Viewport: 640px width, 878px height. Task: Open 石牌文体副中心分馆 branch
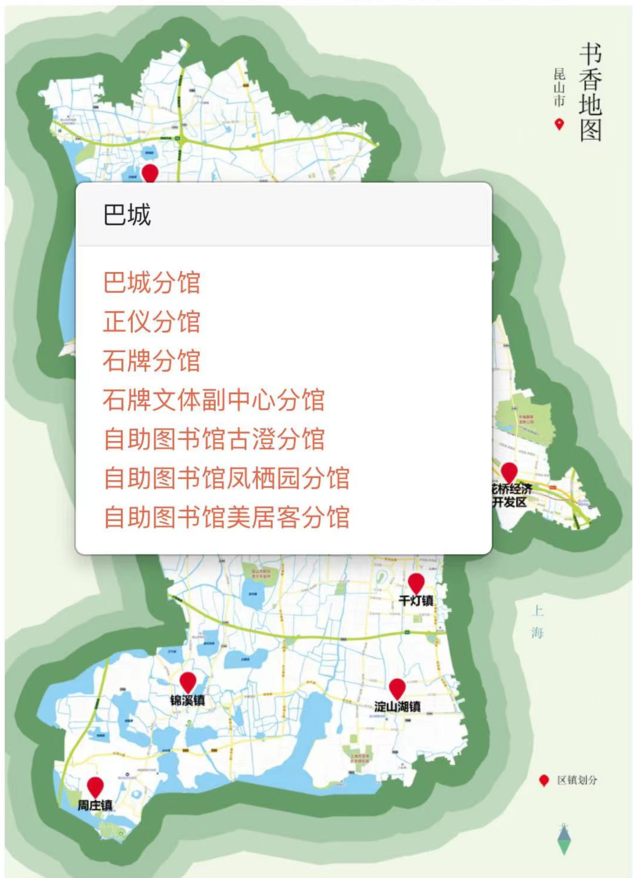point(214,400)
